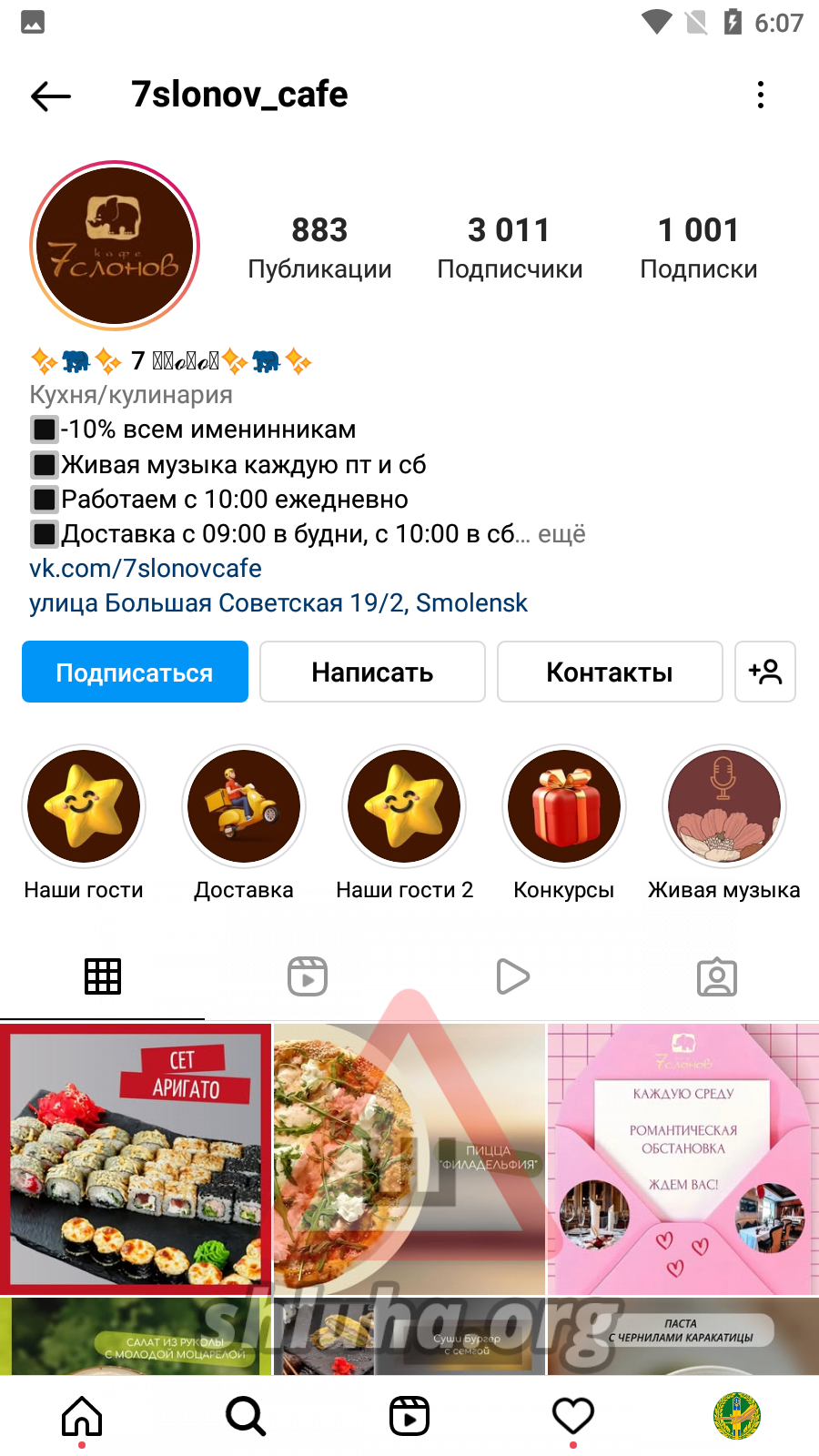819x1456 pixels.
Task: Open the Сет Аригато sushi post
Action: pyautogui.click(x=136, y=1158)
